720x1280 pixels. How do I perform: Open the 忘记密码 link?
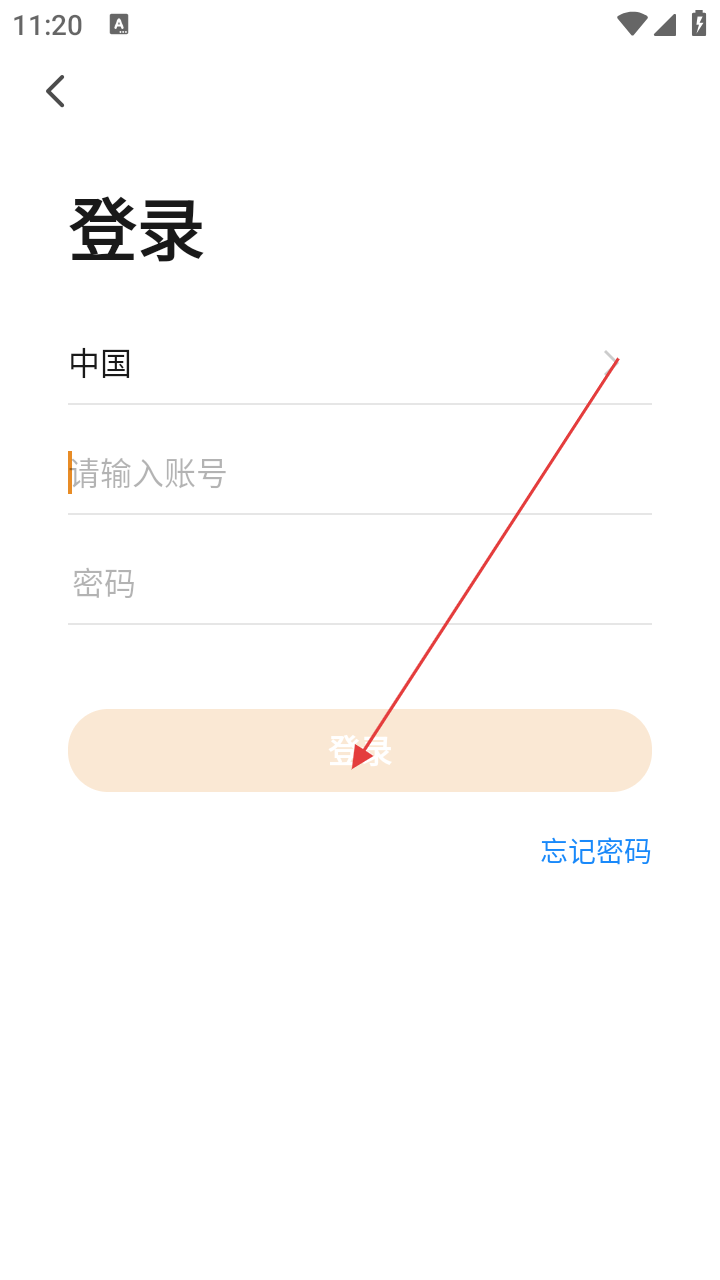[x=596, y=851]
